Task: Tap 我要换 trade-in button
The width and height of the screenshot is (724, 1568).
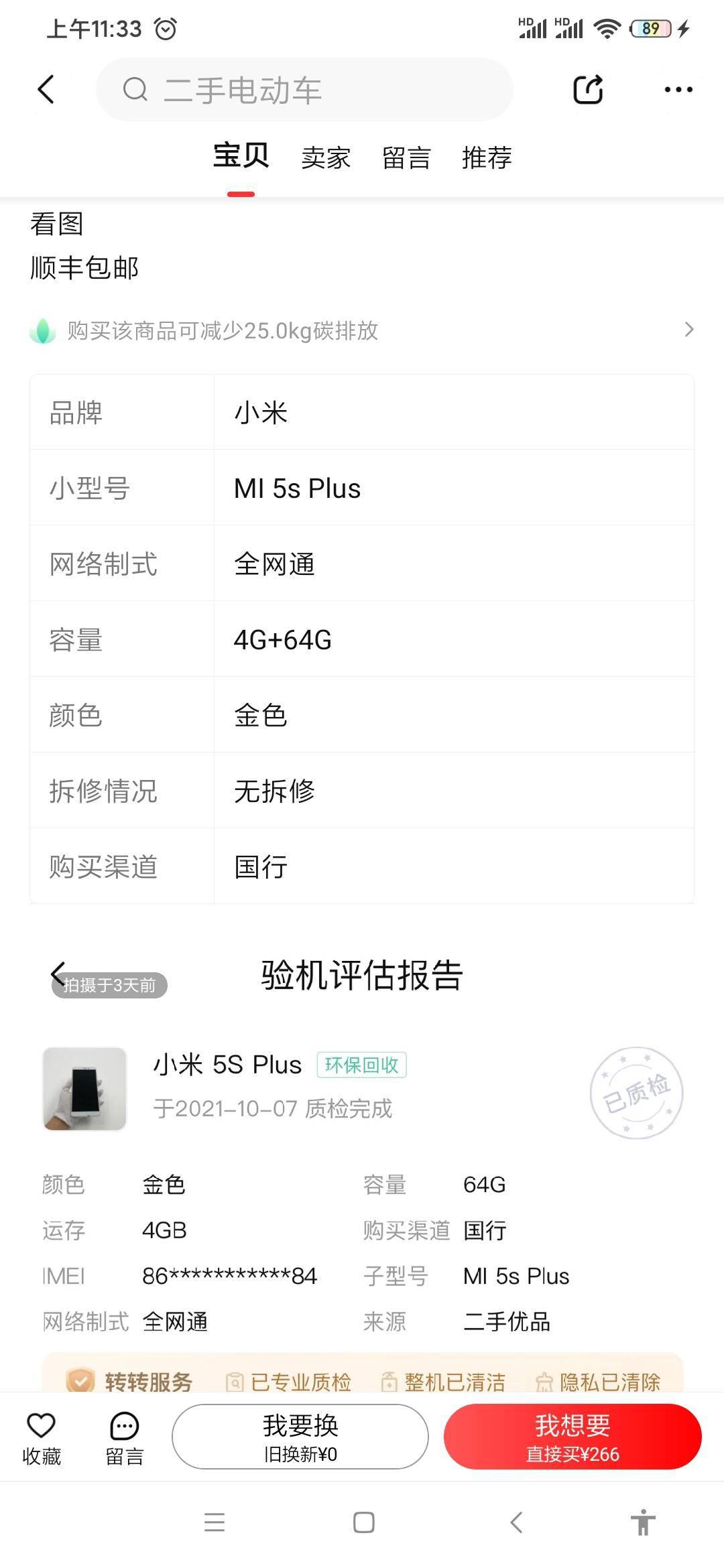Action: point(300,1437)
